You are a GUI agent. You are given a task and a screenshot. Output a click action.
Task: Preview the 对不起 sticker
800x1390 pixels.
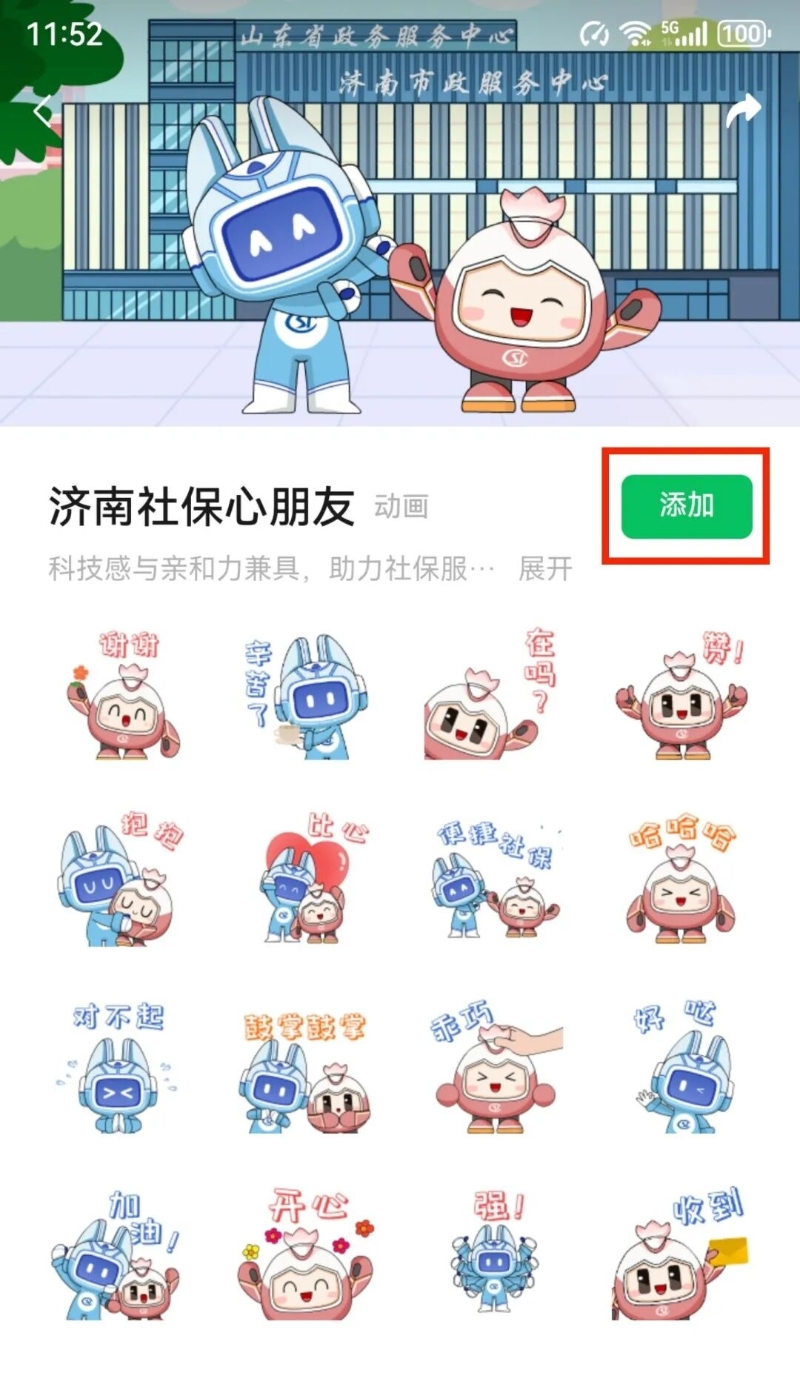click(118, 1068)
